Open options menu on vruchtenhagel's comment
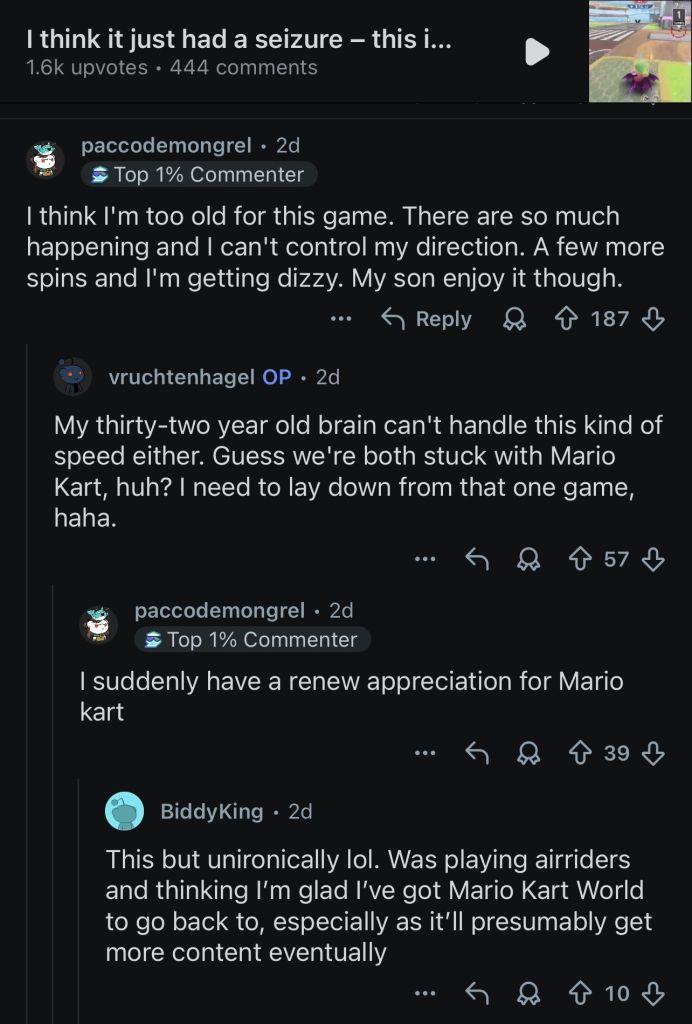This screenshot has height=1024, width=692. 425,559
